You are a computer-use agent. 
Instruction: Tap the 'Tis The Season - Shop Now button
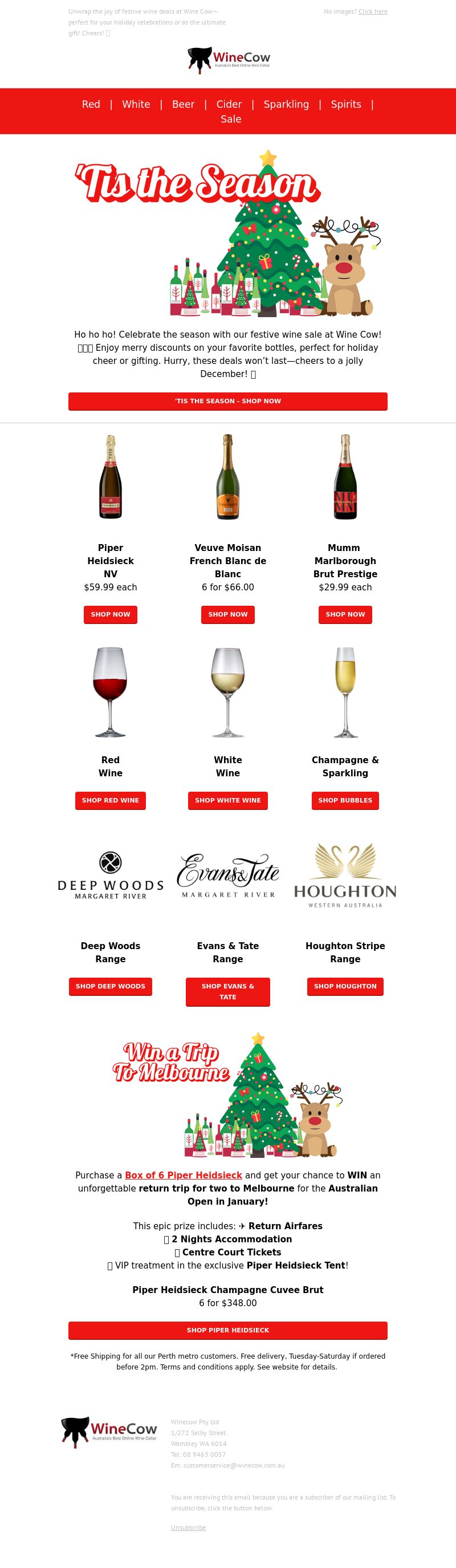click(x=227, y=401)
